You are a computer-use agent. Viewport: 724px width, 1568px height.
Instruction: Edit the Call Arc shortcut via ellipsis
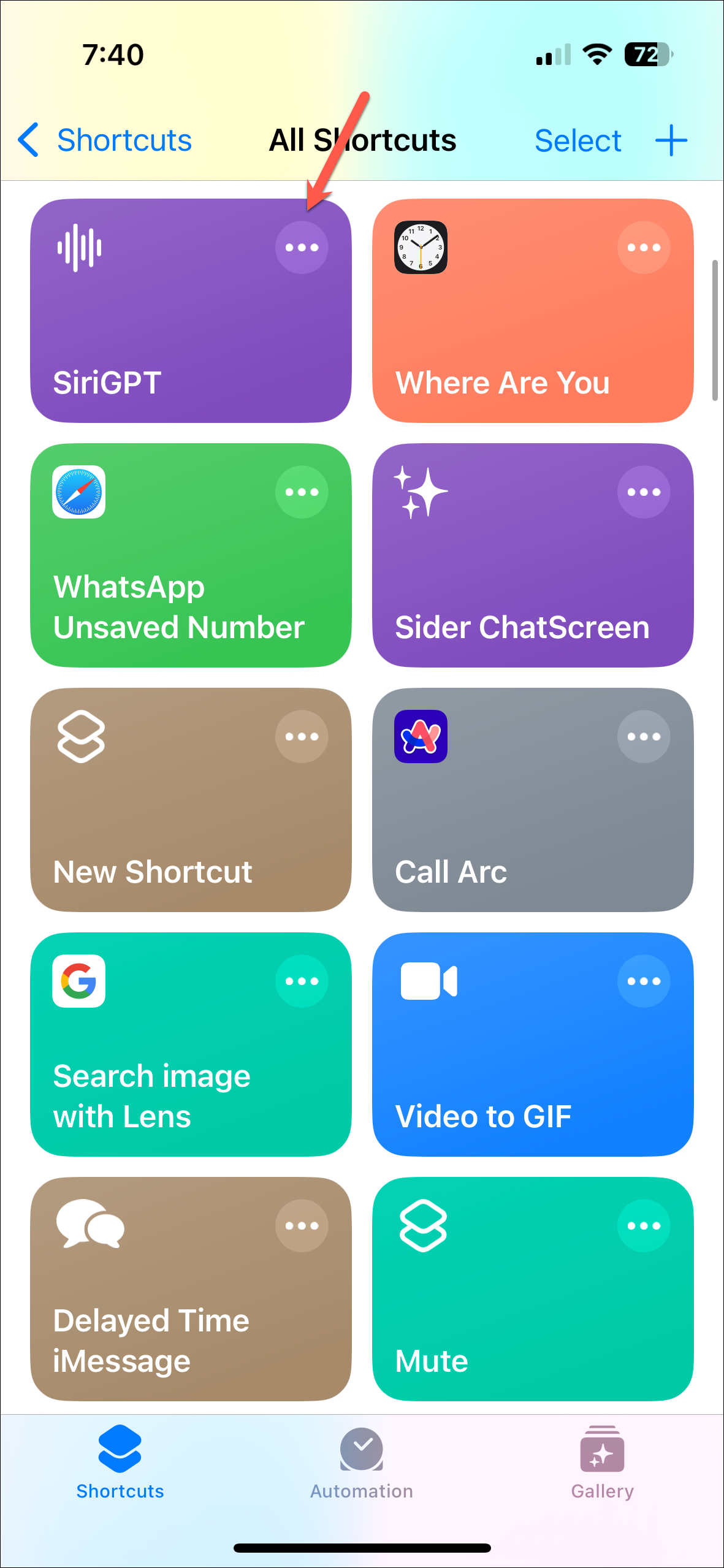(644, 737)
